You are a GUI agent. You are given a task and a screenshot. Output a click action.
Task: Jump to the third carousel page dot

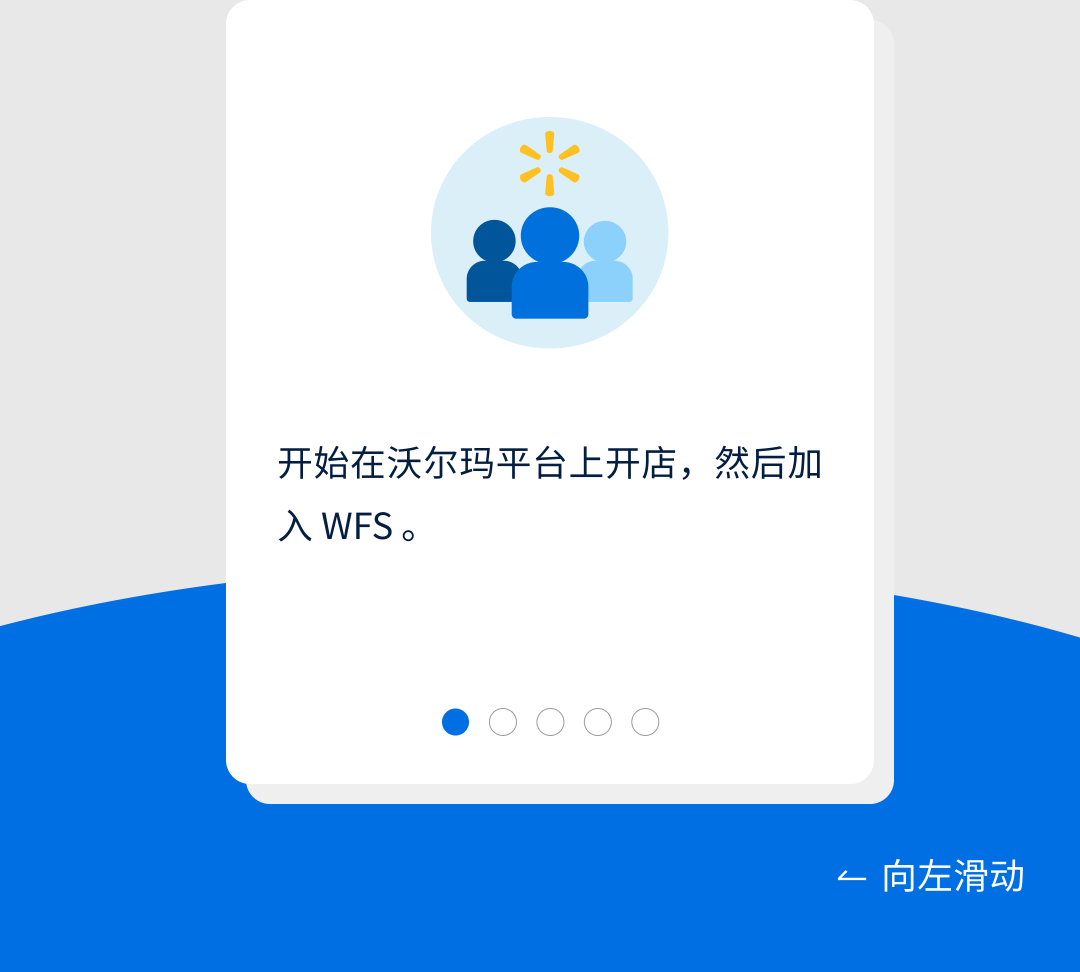point(550,722)
